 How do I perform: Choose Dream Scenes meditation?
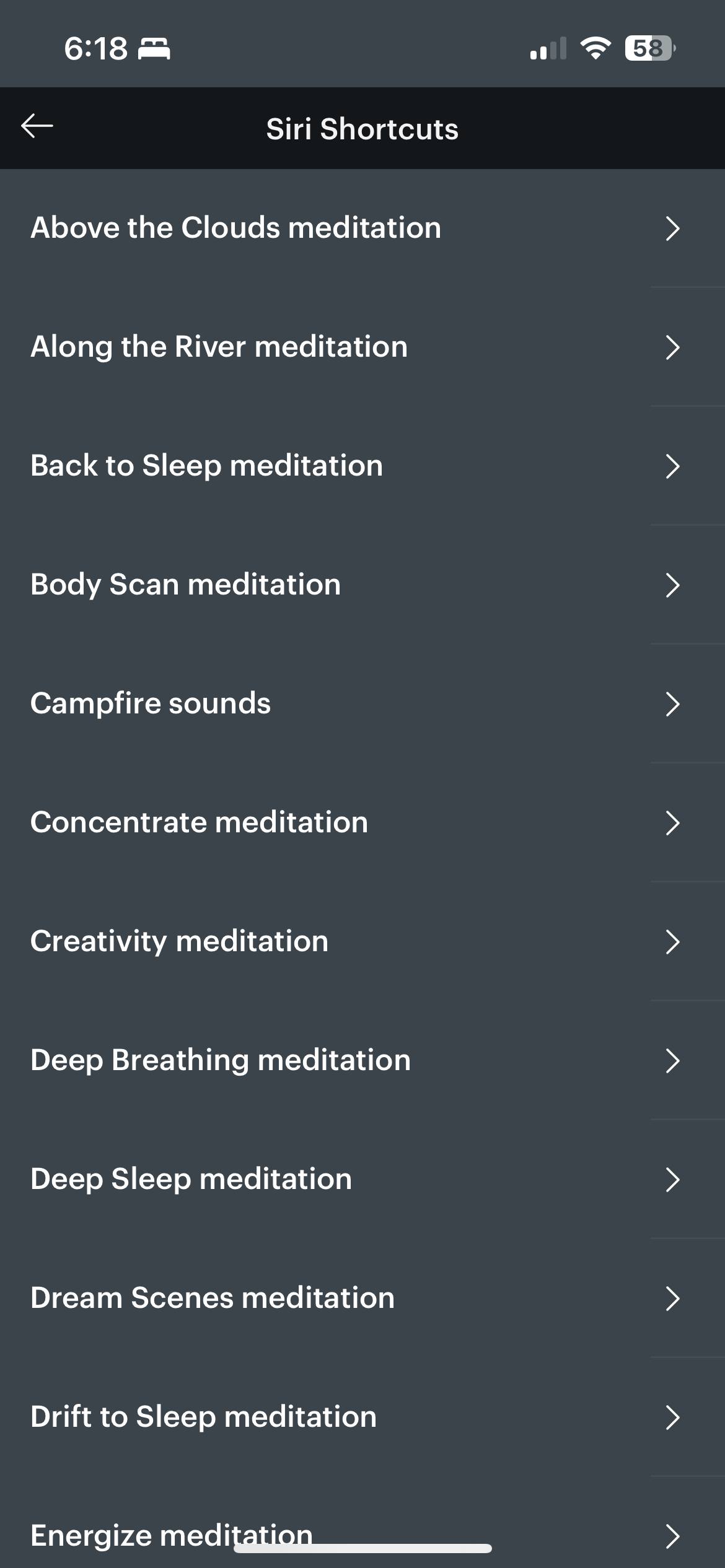tap(213, 1298)
